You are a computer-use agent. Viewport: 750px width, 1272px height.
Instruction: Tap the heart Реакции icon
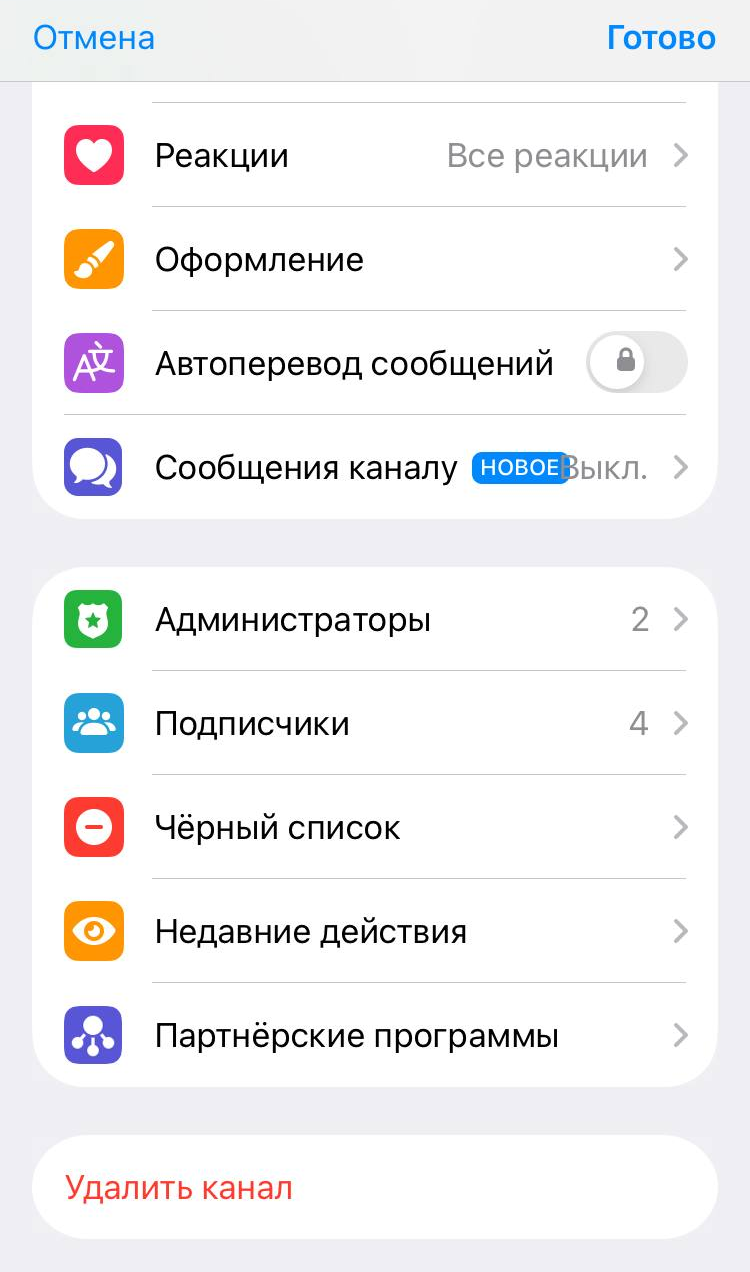pyautogui.click(x=93, y=155)
